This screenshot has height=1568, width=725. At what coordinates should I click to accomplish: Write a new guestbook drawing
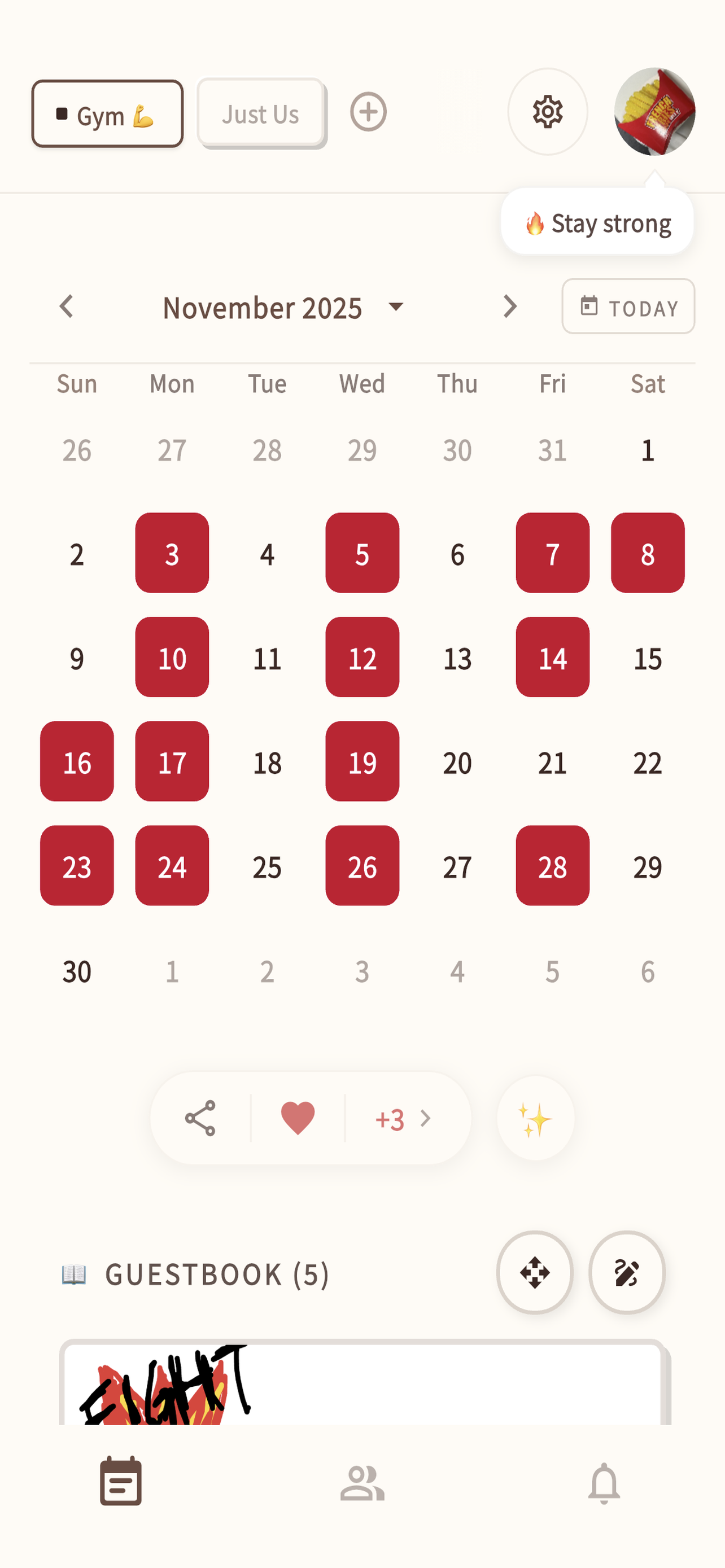pos(626,1272)
